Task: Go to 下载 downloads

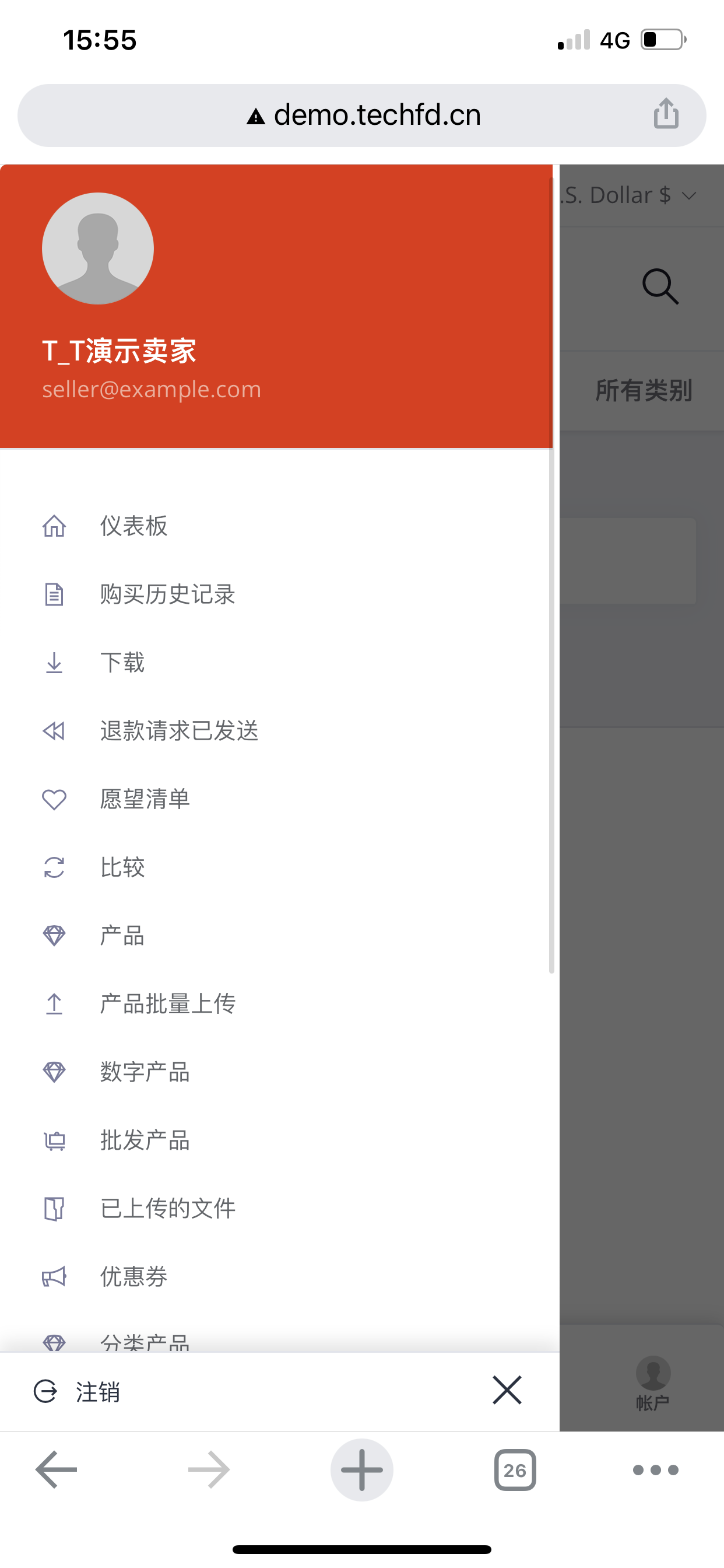Action: 122,662
